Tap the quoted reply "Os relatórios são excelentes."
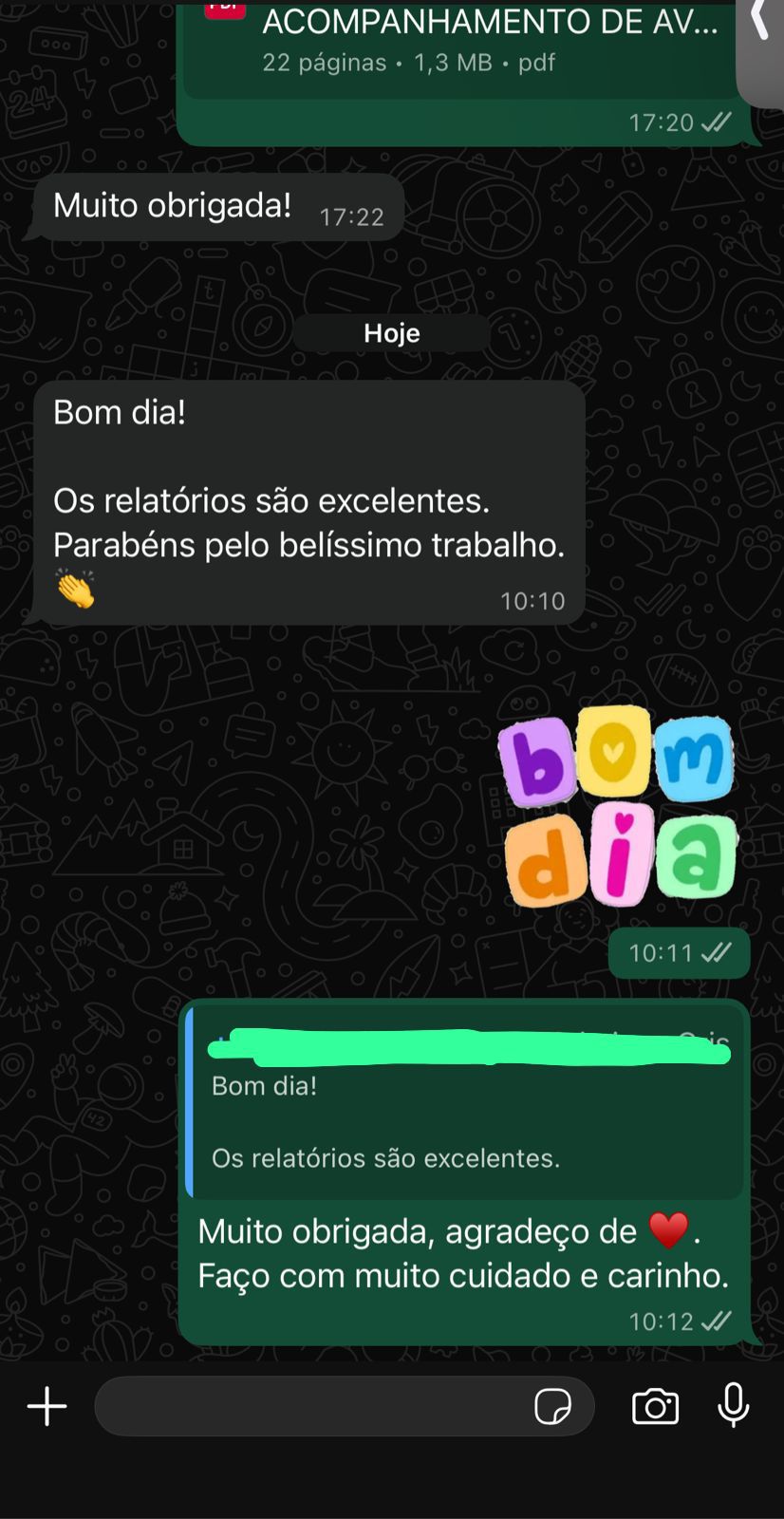 click(x=465, y=1120)
